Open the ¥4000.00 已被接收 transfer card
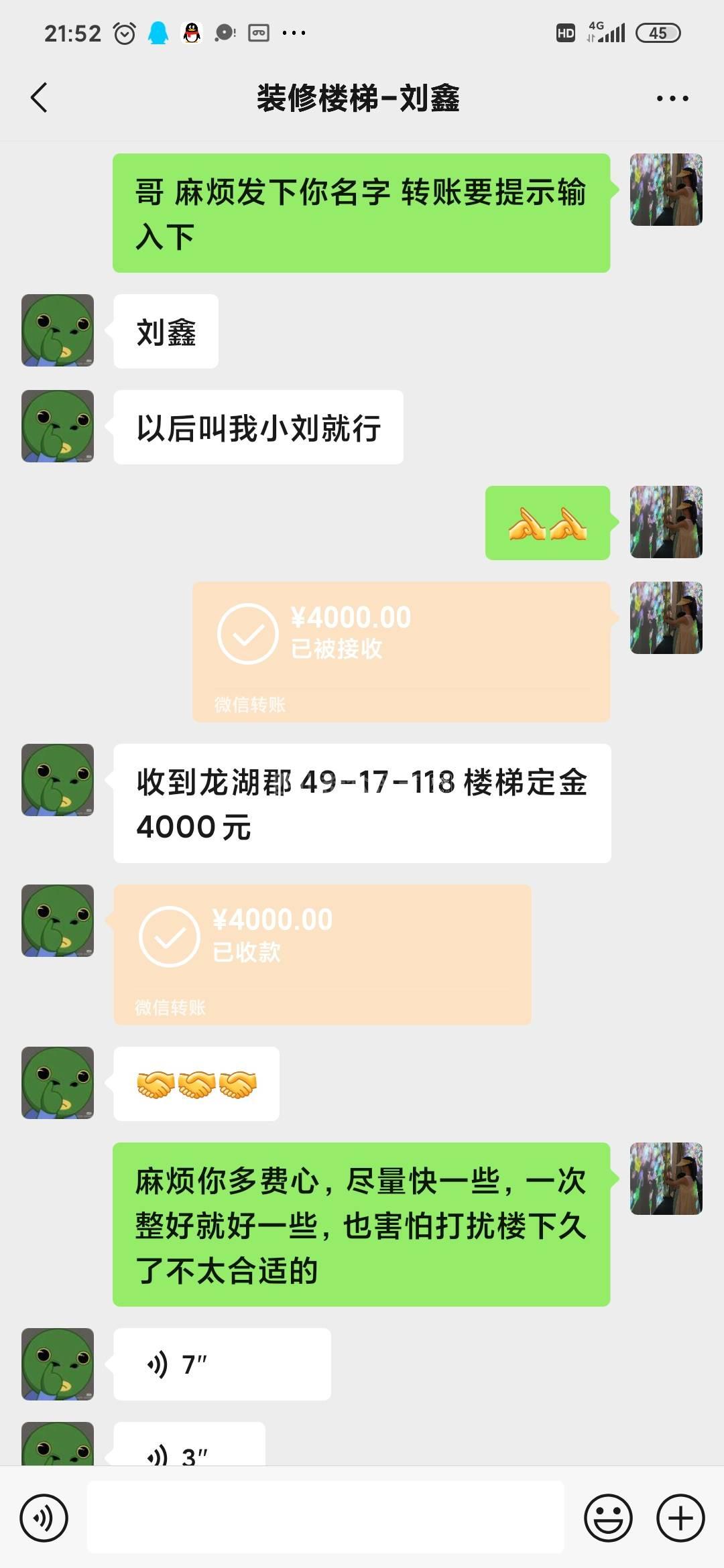The height and width of the screenshot is (1568, 724). tap(401, 651)
